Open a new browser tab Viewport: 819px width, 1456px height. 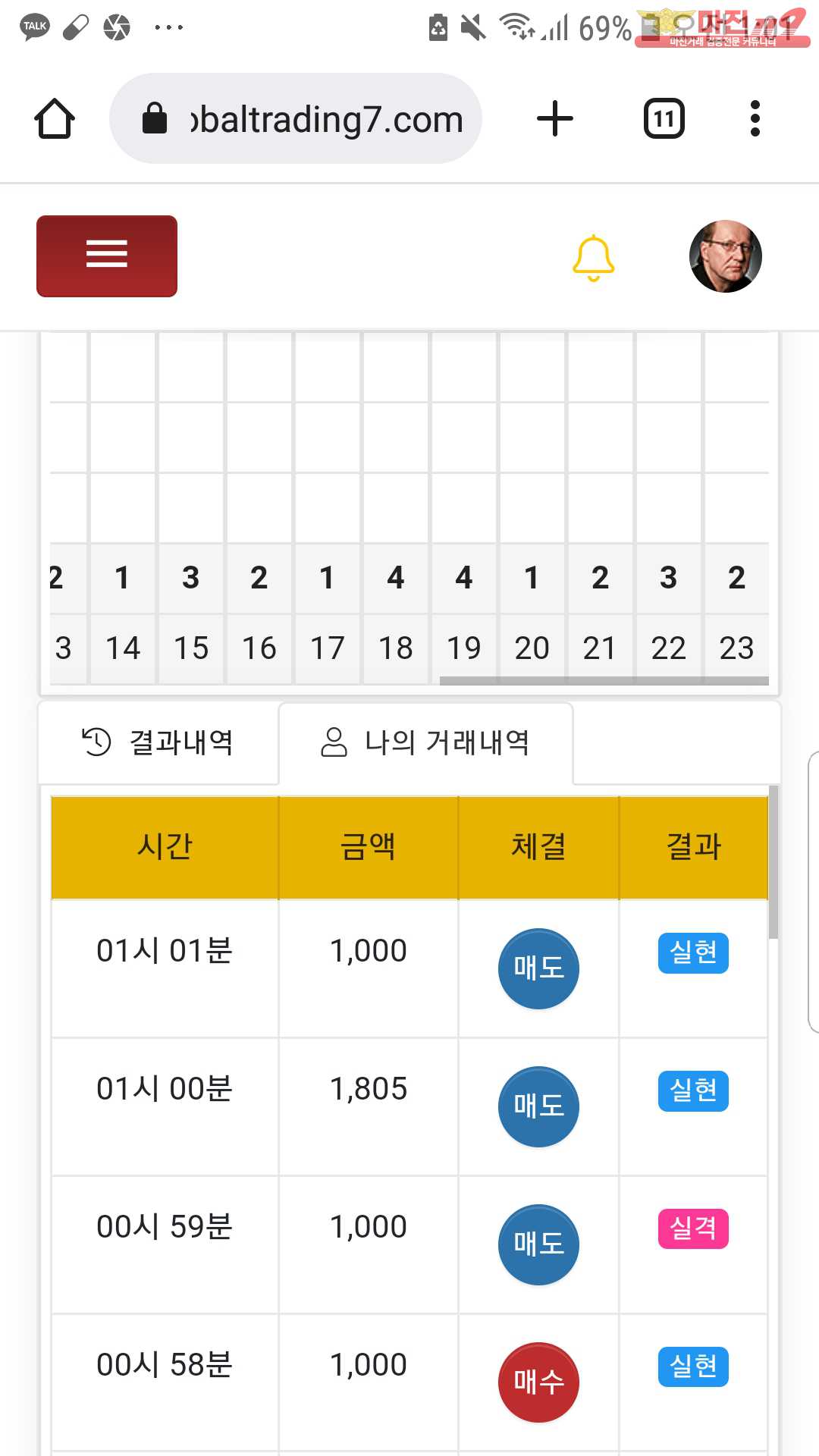(x=555, y=119)
